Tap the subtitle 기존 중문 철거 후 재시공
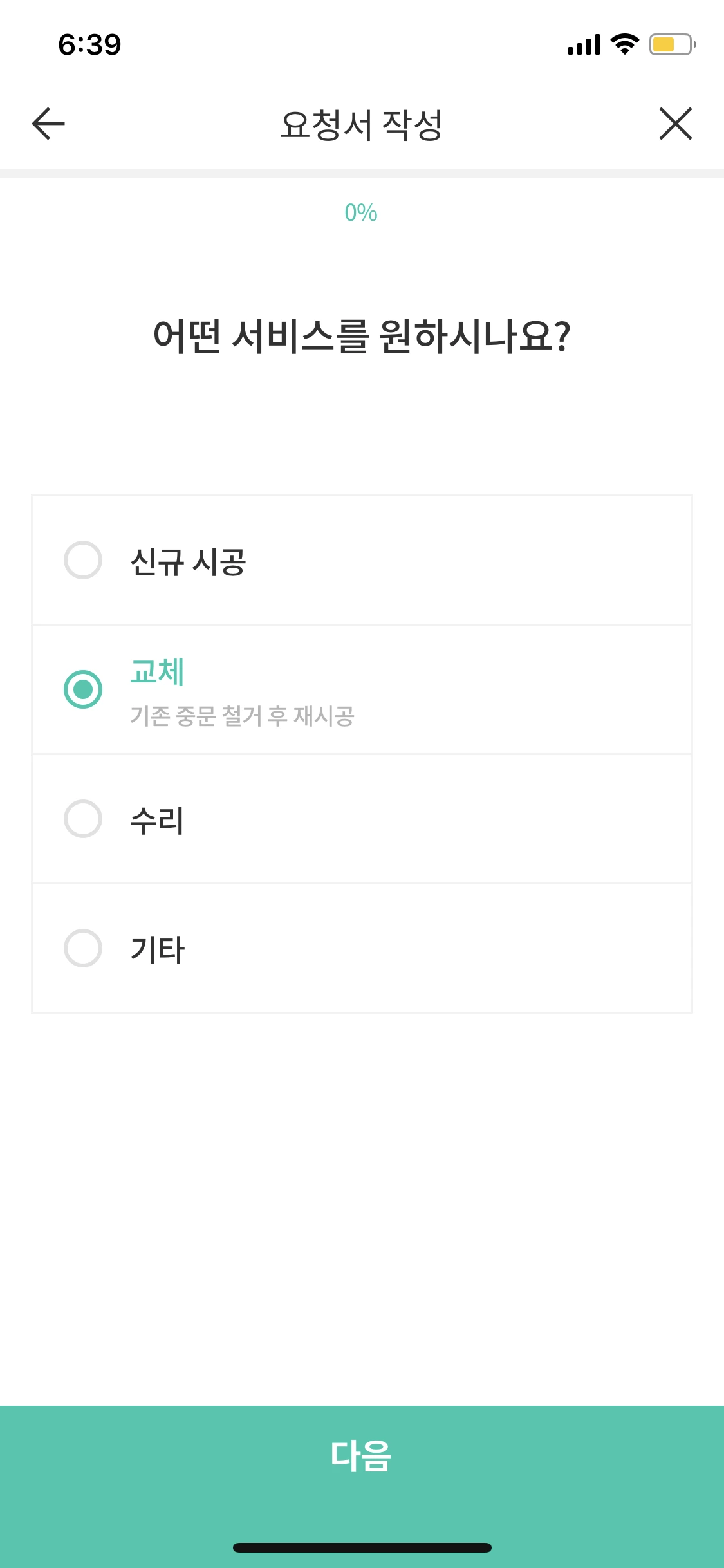 [243, 714]
